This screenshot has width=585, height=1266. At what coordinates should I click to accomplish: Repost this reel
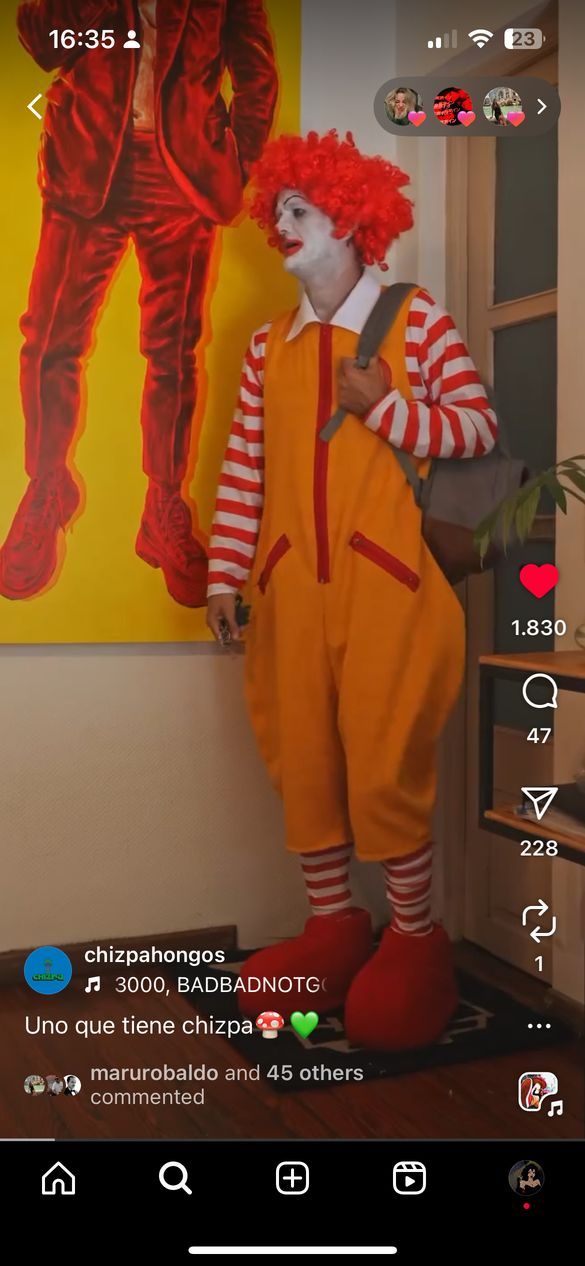(539, 920)
